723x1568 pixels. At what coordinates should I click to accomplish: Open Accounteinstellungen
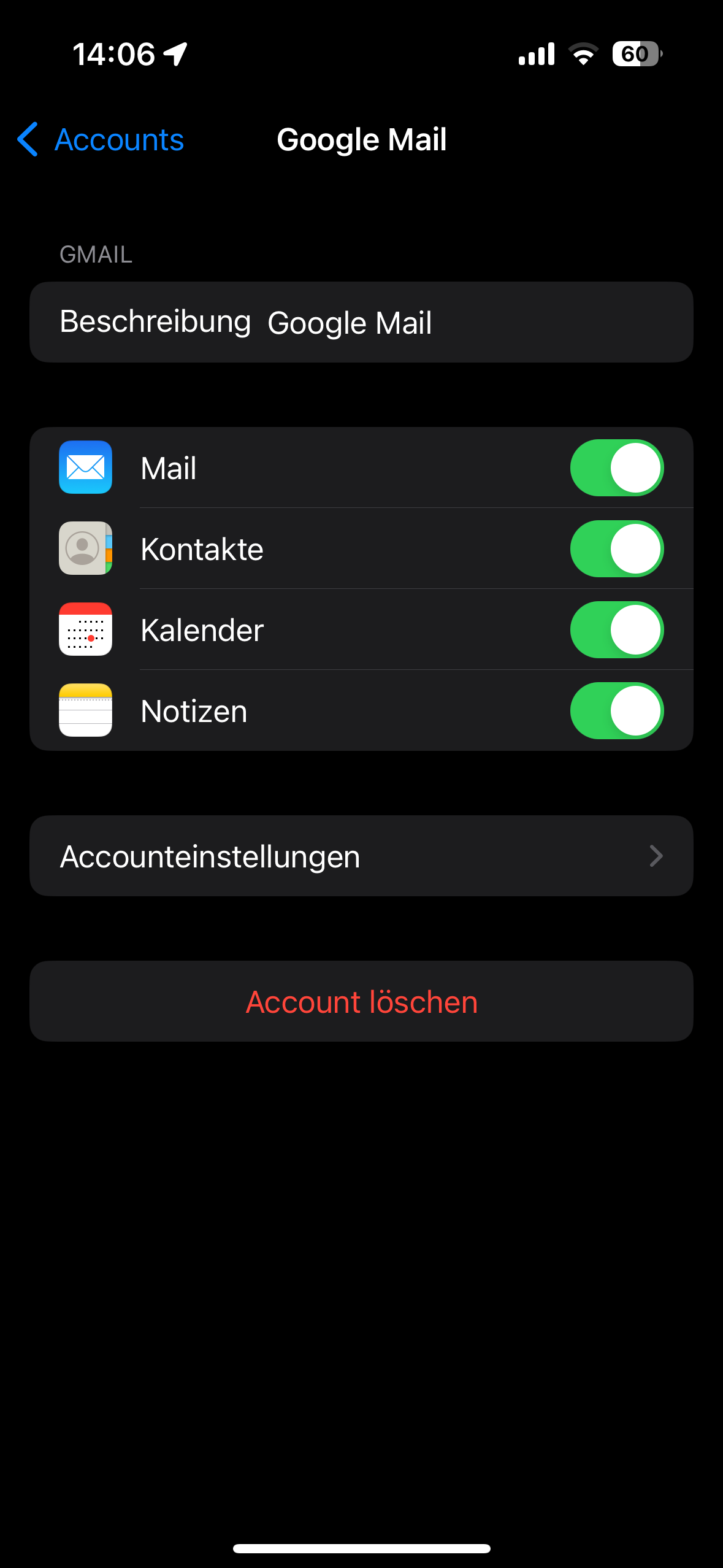[x=361, y=856]
